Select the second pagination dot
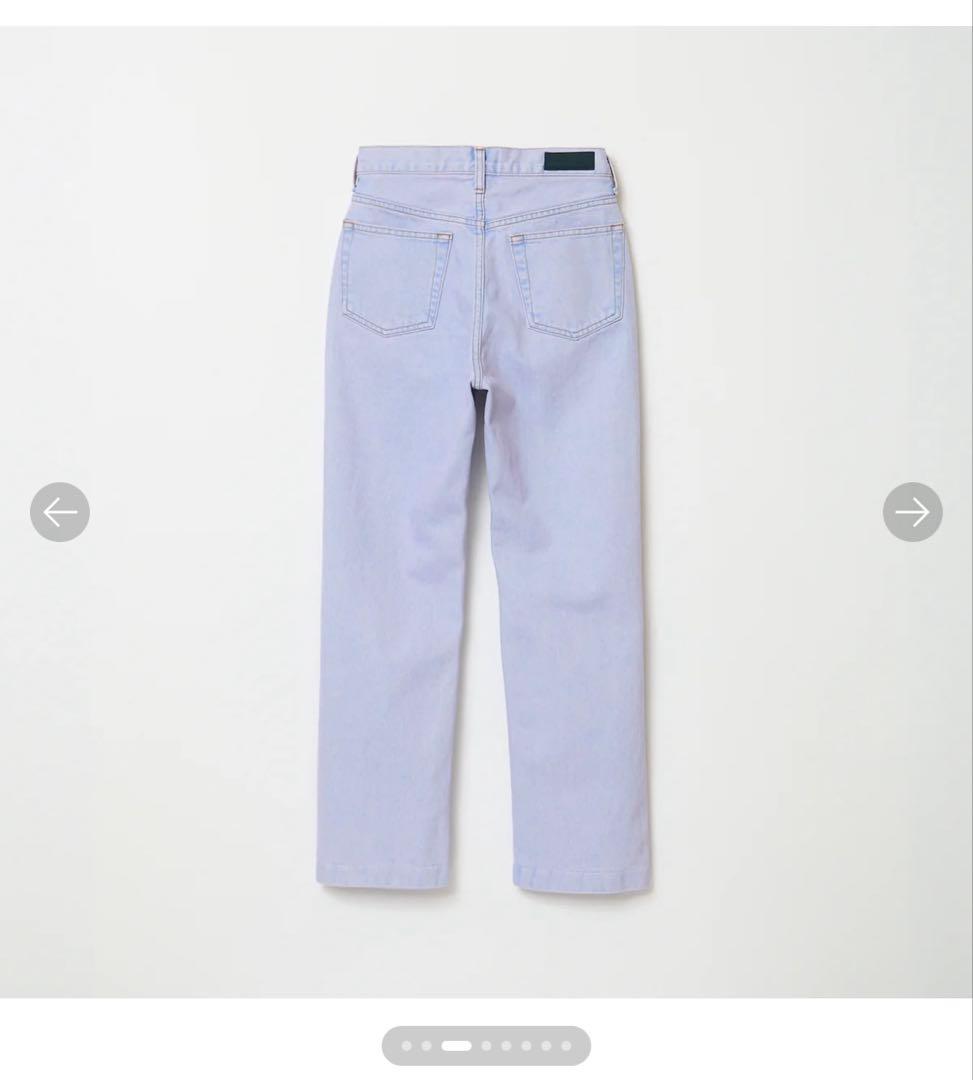 (x=427, y=1046)
